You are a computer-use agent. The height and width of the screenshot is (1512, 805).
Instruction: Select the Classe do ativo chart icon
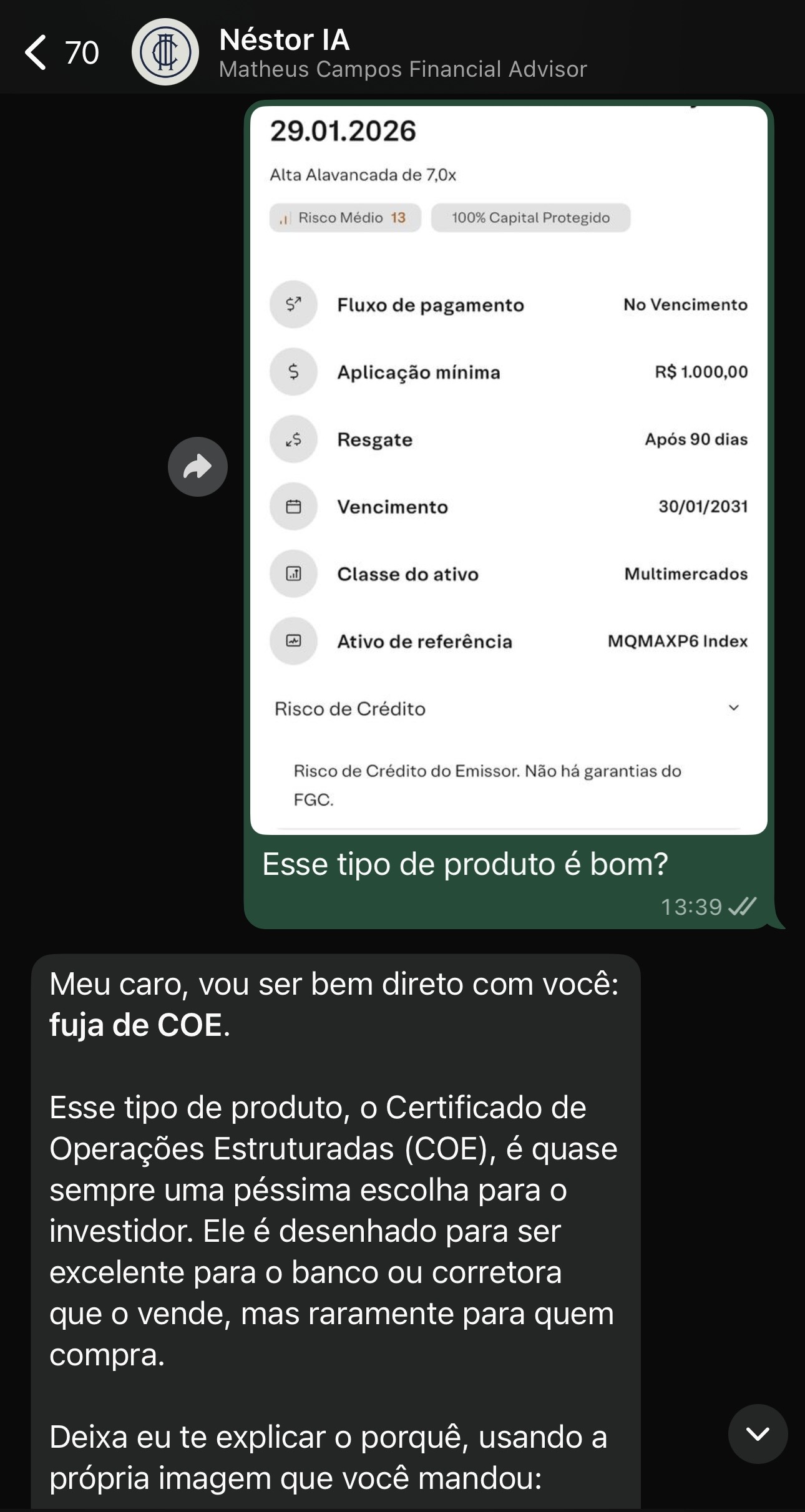click(x=293, y=575)
